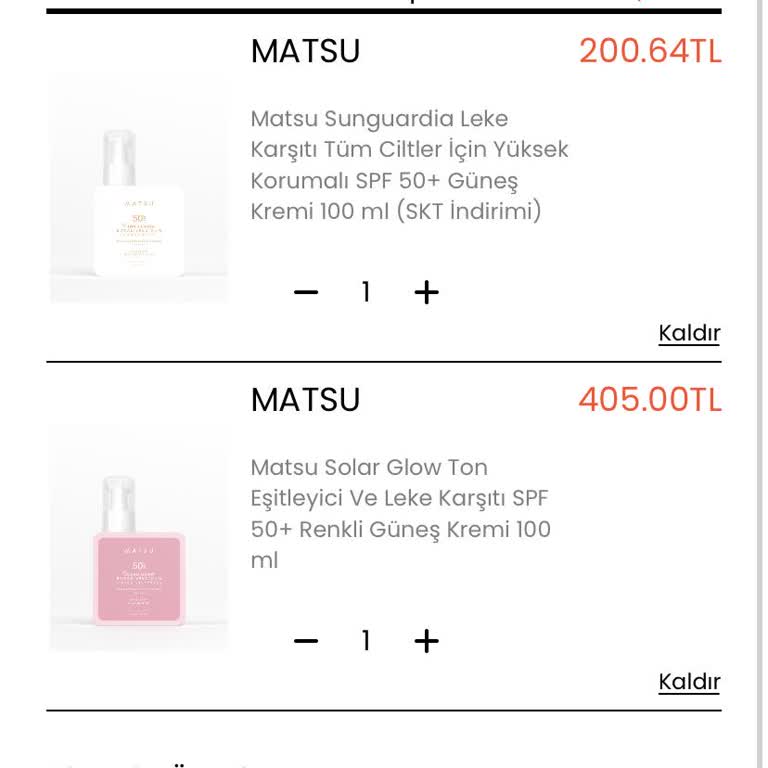Open the Matsu Sunguardia product image
Viewport: 768px width, 768px height.
pos(139,188)
